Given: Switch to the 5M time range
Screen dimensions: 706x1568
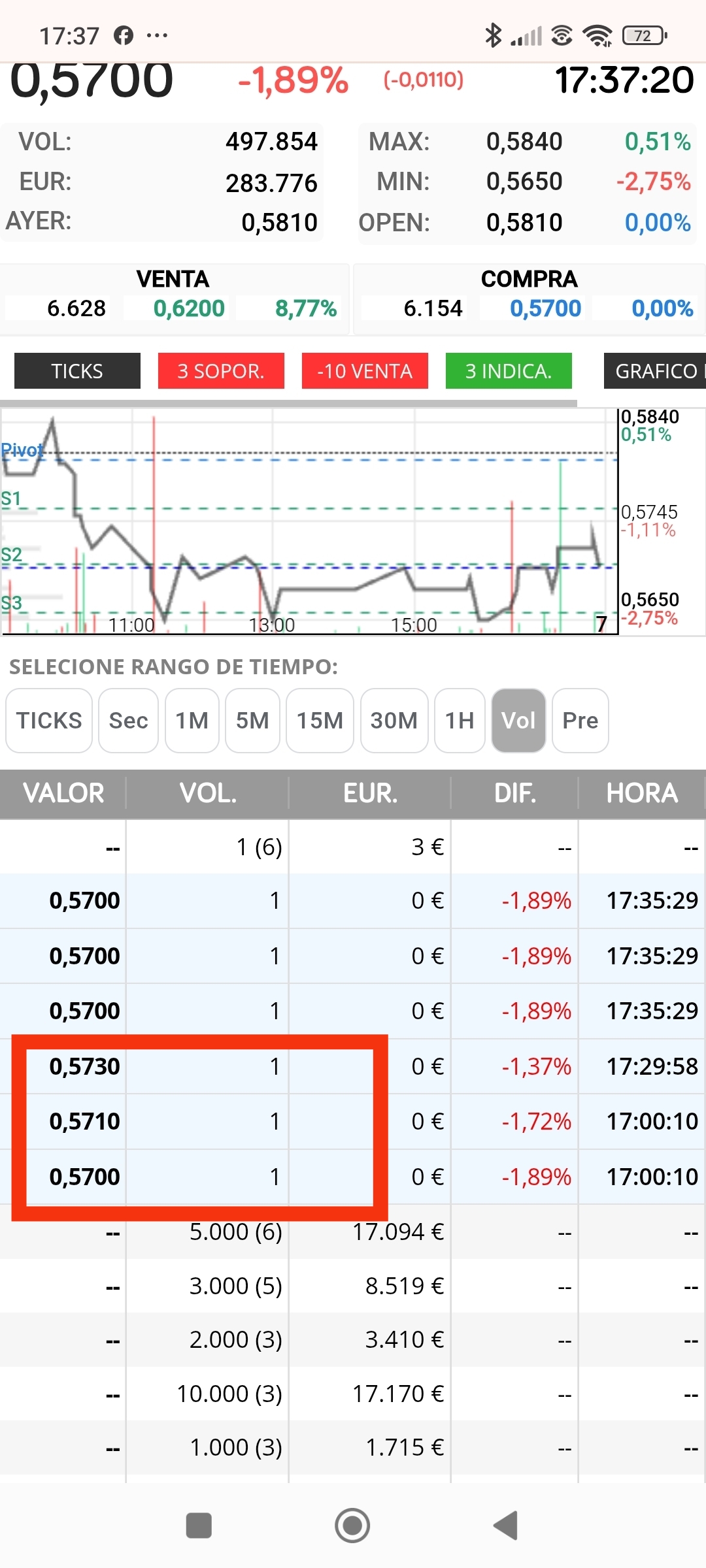Looking at the screenshot, I should pyautogui.click(x=252, y=721).
